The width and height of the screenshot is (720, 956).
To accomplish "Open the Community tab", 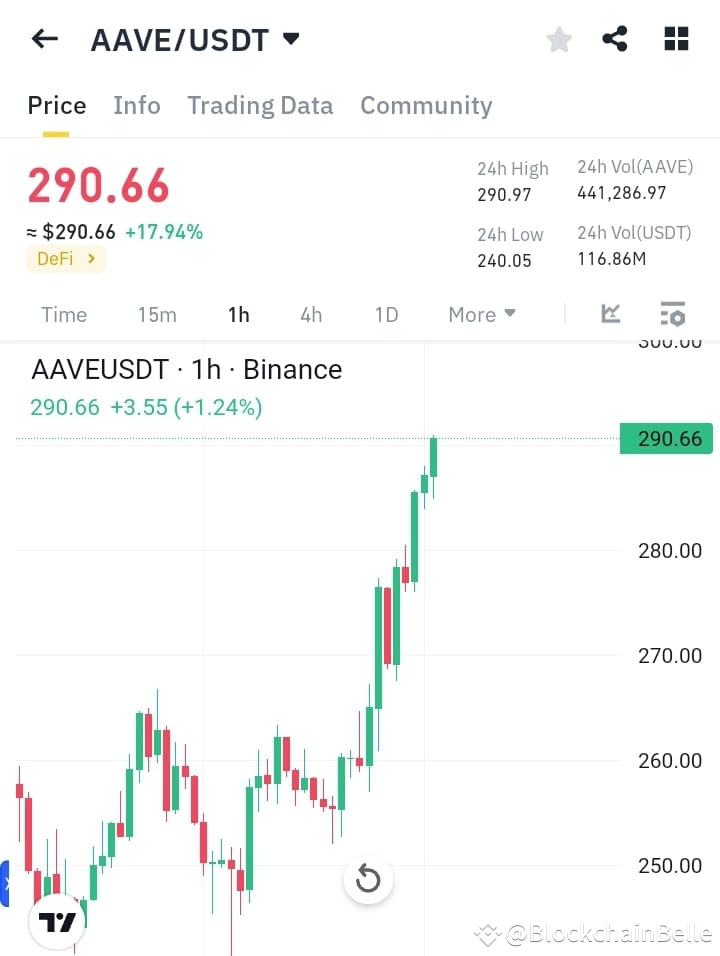I will pos(426,105).
